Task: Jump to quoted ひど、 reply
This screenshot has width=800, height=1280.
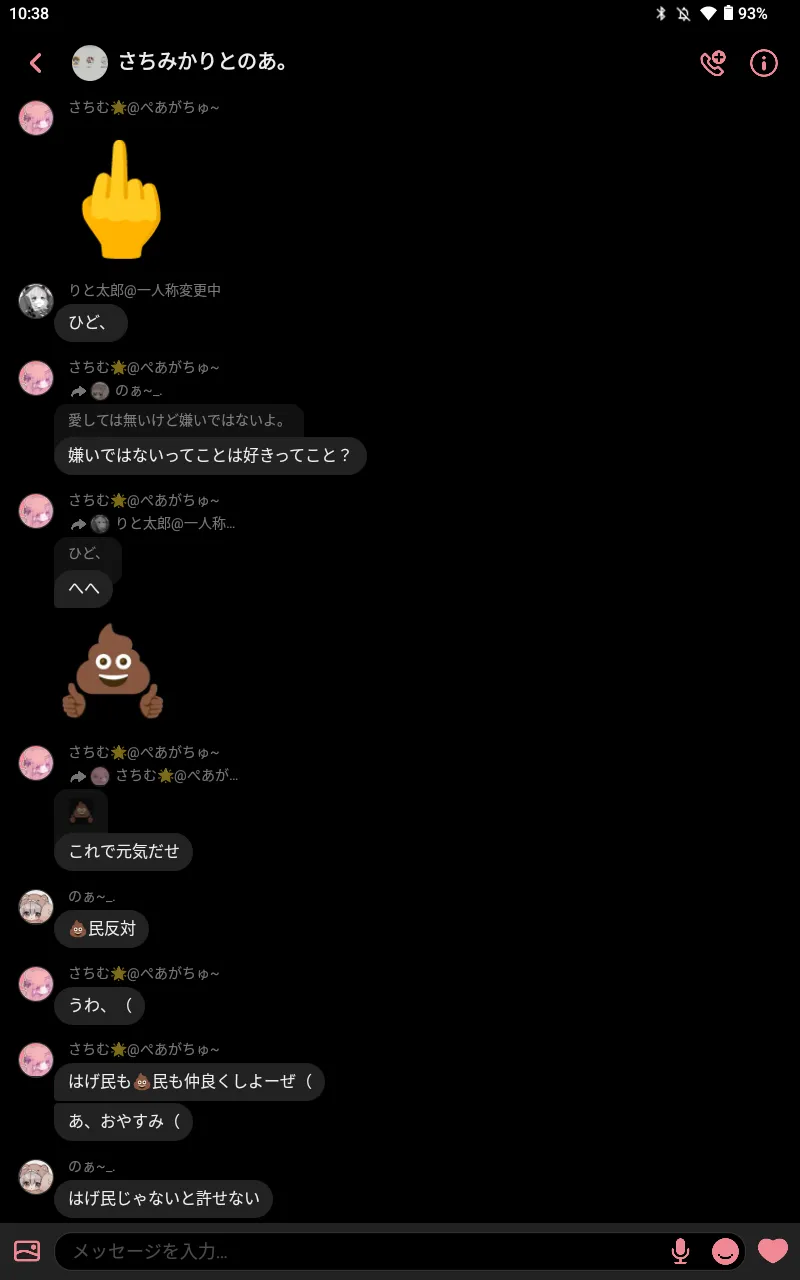Action: click(86, 553)
